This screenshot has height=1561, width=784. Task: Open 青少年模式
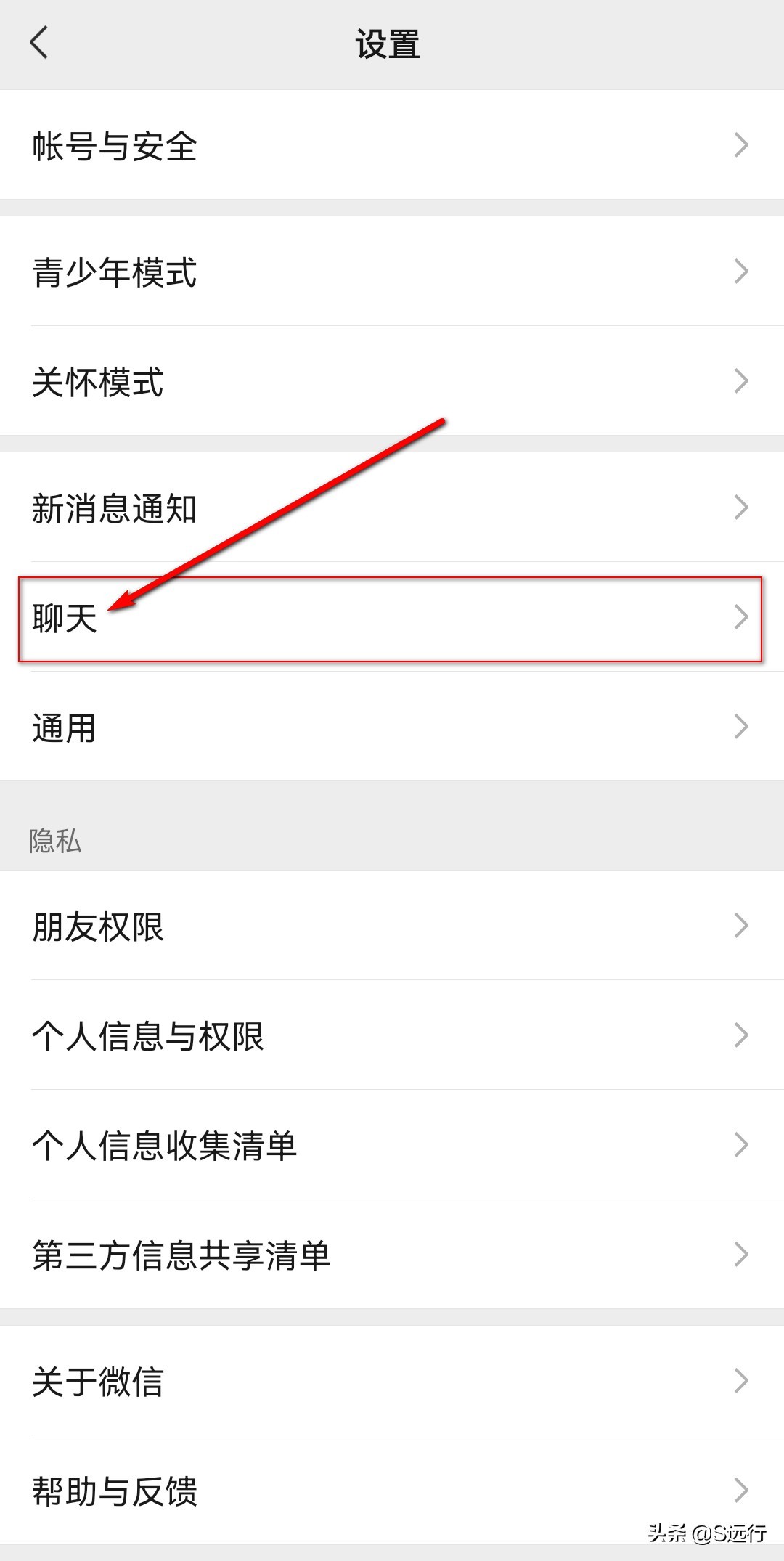[392, 272]
